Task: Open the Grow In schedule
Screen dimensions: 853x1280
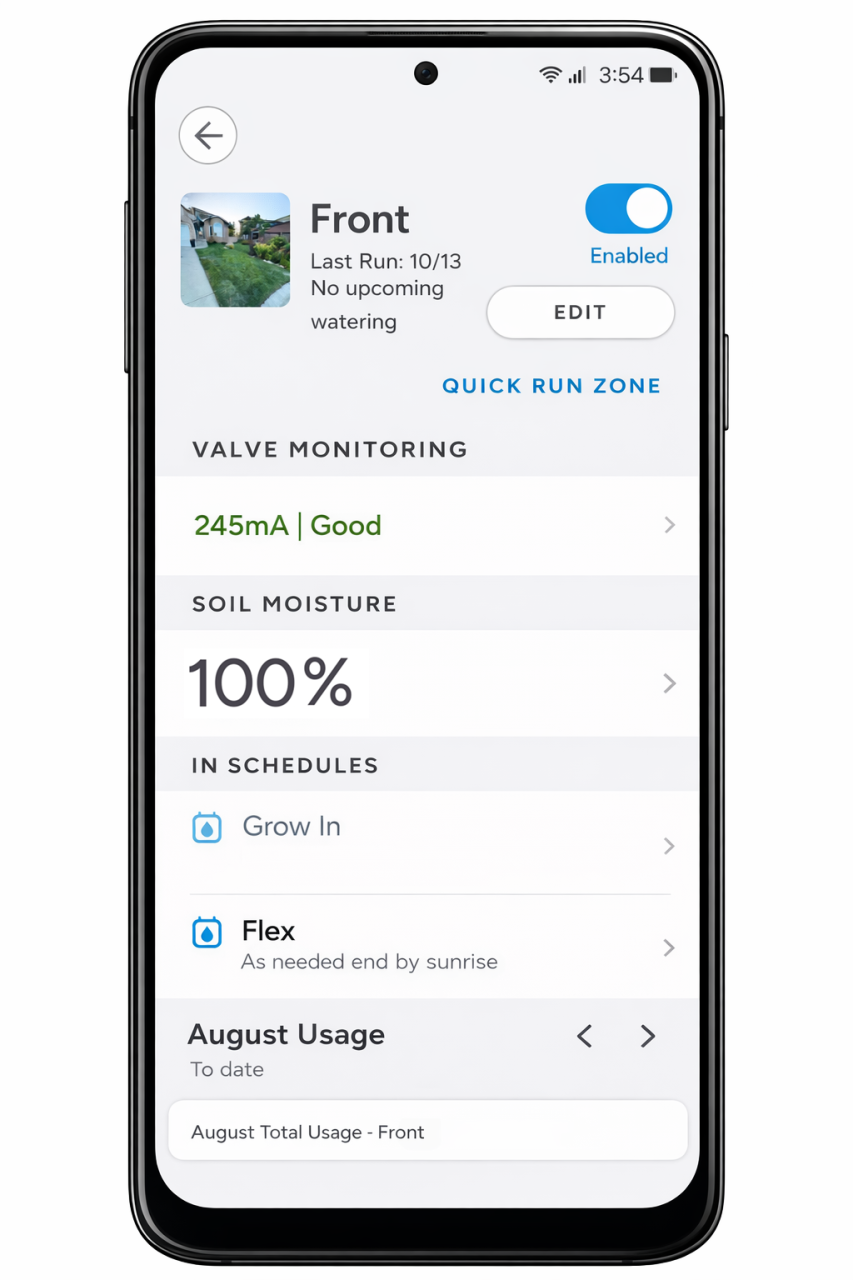Action: point(427,840)
